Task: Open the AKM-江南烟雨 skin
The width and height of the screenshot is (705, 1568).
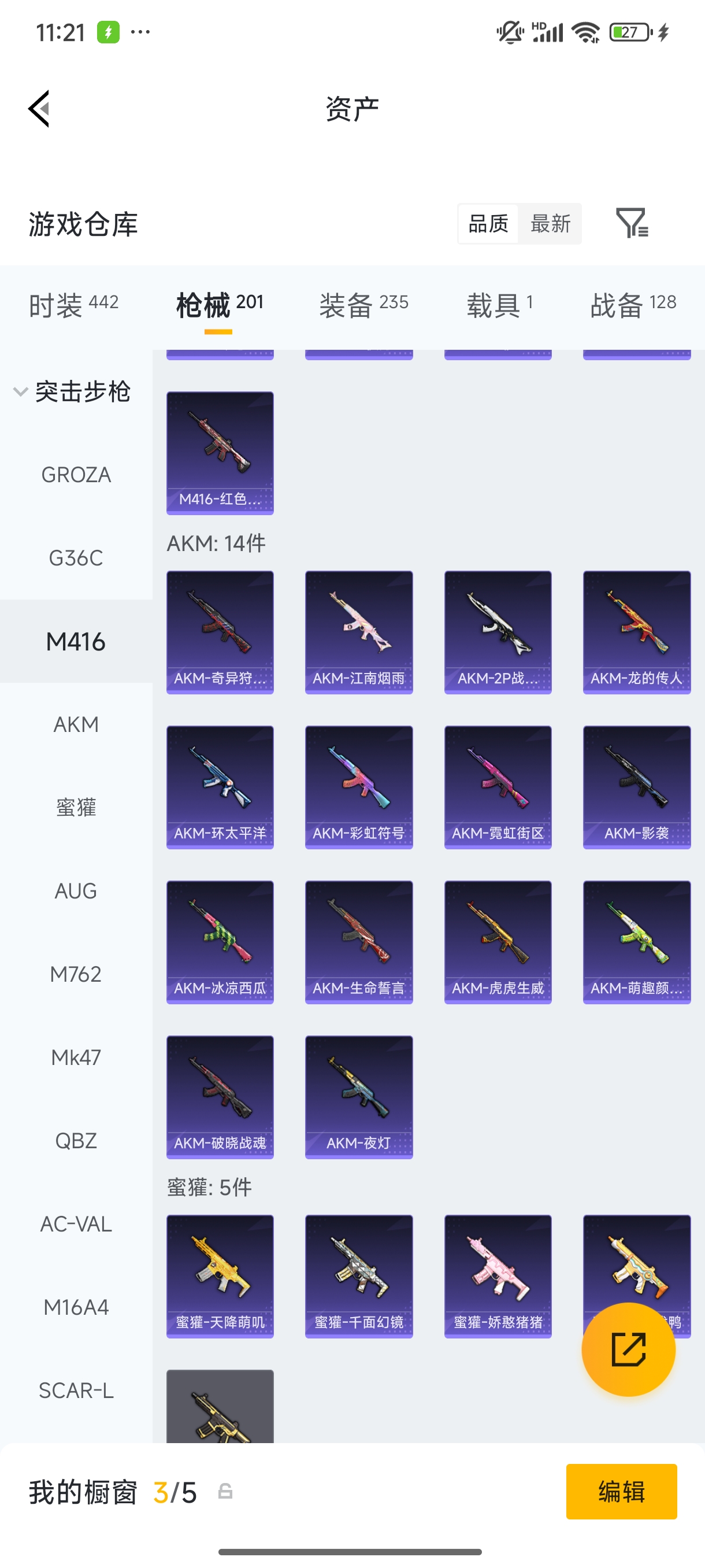Action: (359, 633)
